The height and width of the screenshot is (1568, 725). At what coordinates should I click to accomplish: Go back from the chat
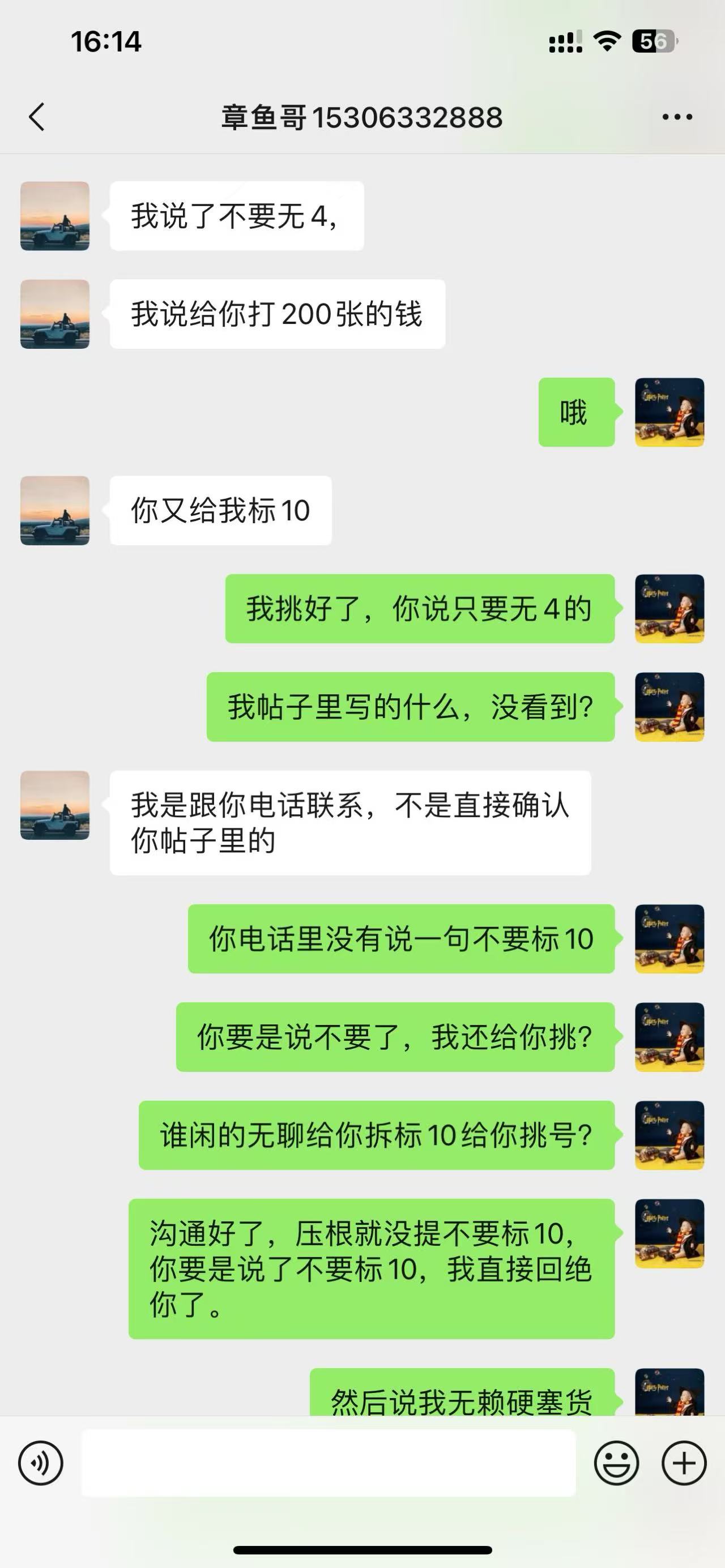point(36,117)
